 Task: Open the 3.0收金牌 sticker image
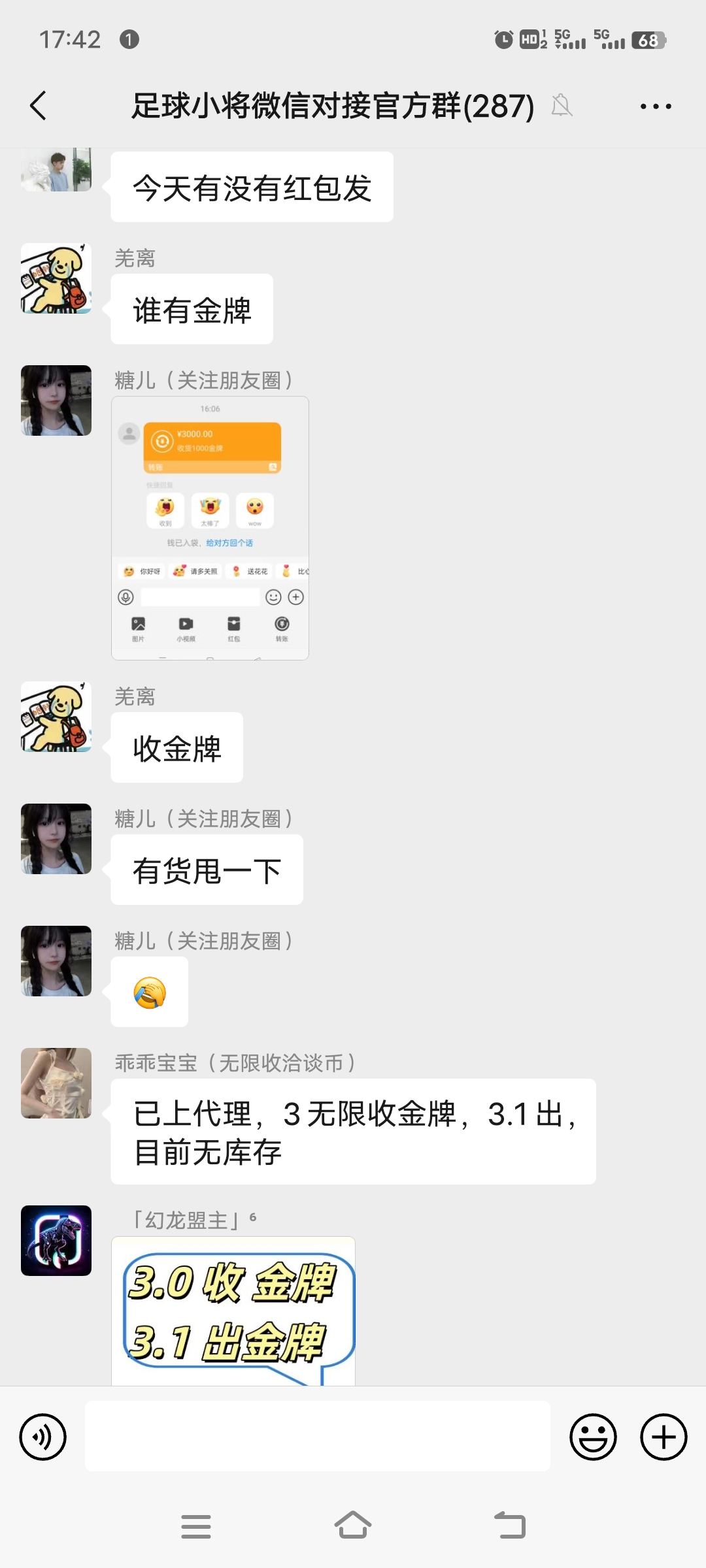233,1311
